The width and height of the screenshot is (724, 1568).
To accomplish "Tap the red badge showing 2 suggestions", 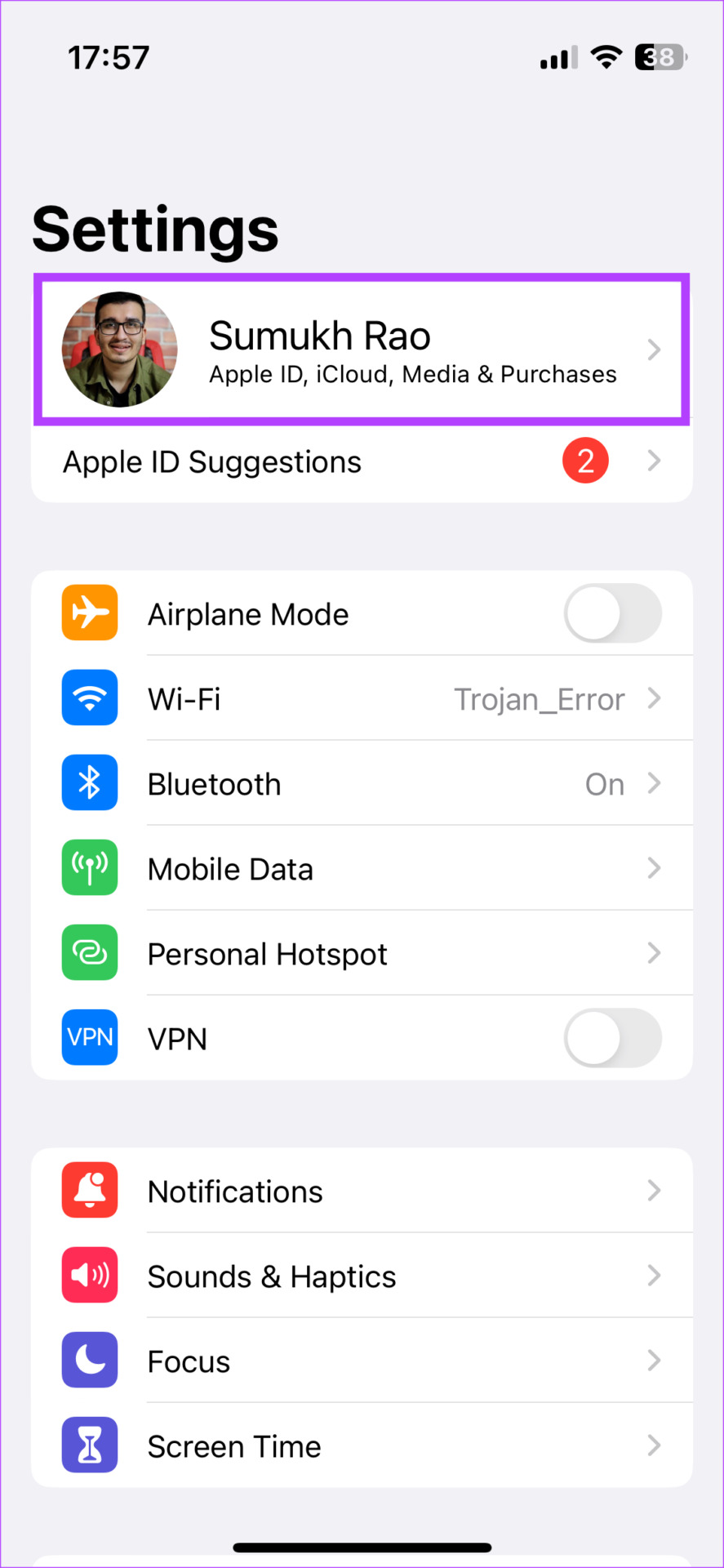I will click(585, 460).
